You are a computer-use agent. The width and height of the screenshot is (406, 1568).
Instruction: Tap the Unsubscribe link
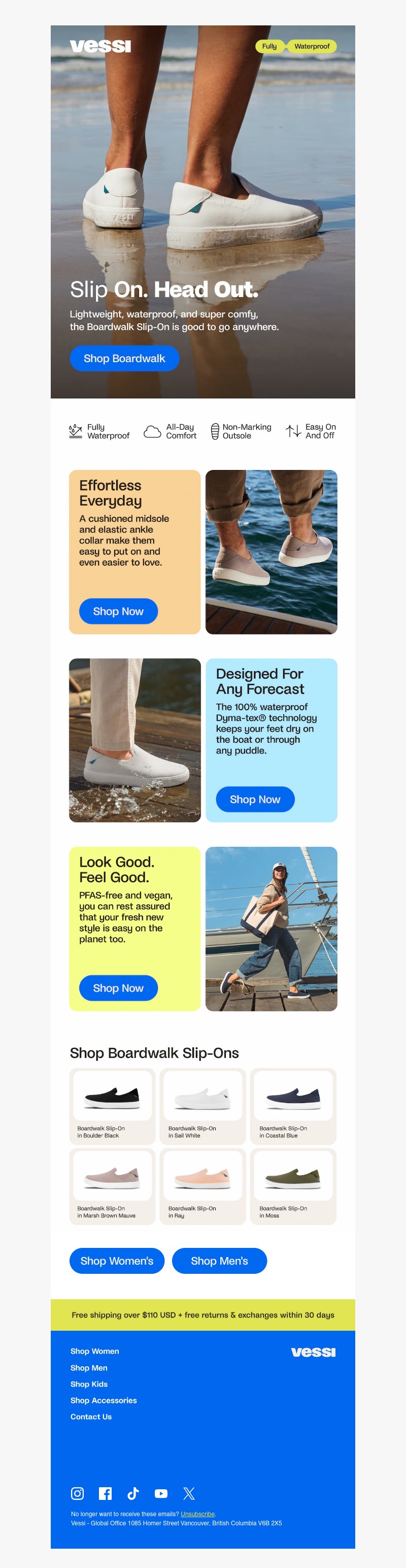(x=197, y=1514)
